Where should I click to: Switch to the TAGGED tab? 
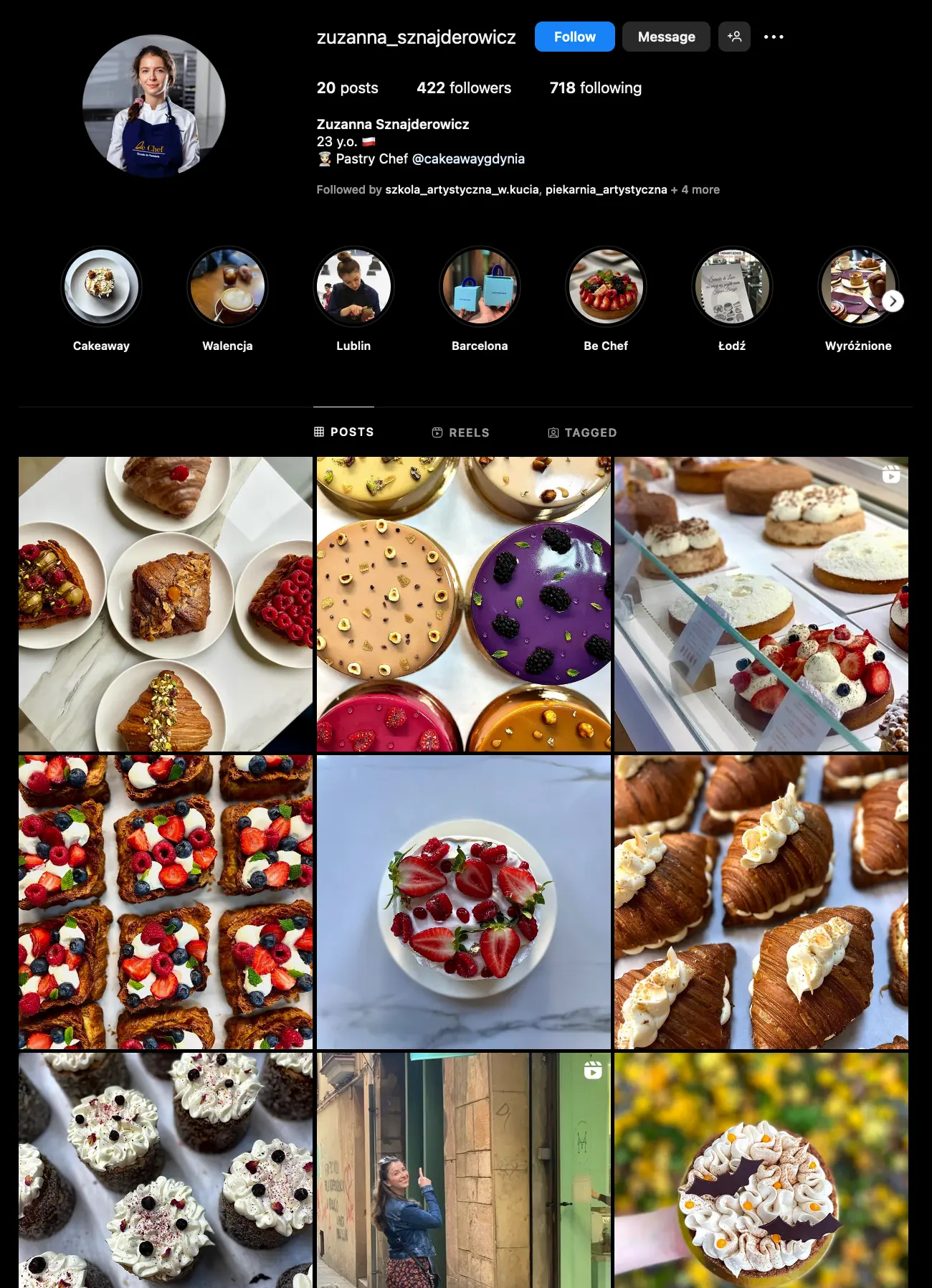tap(589, 432)
